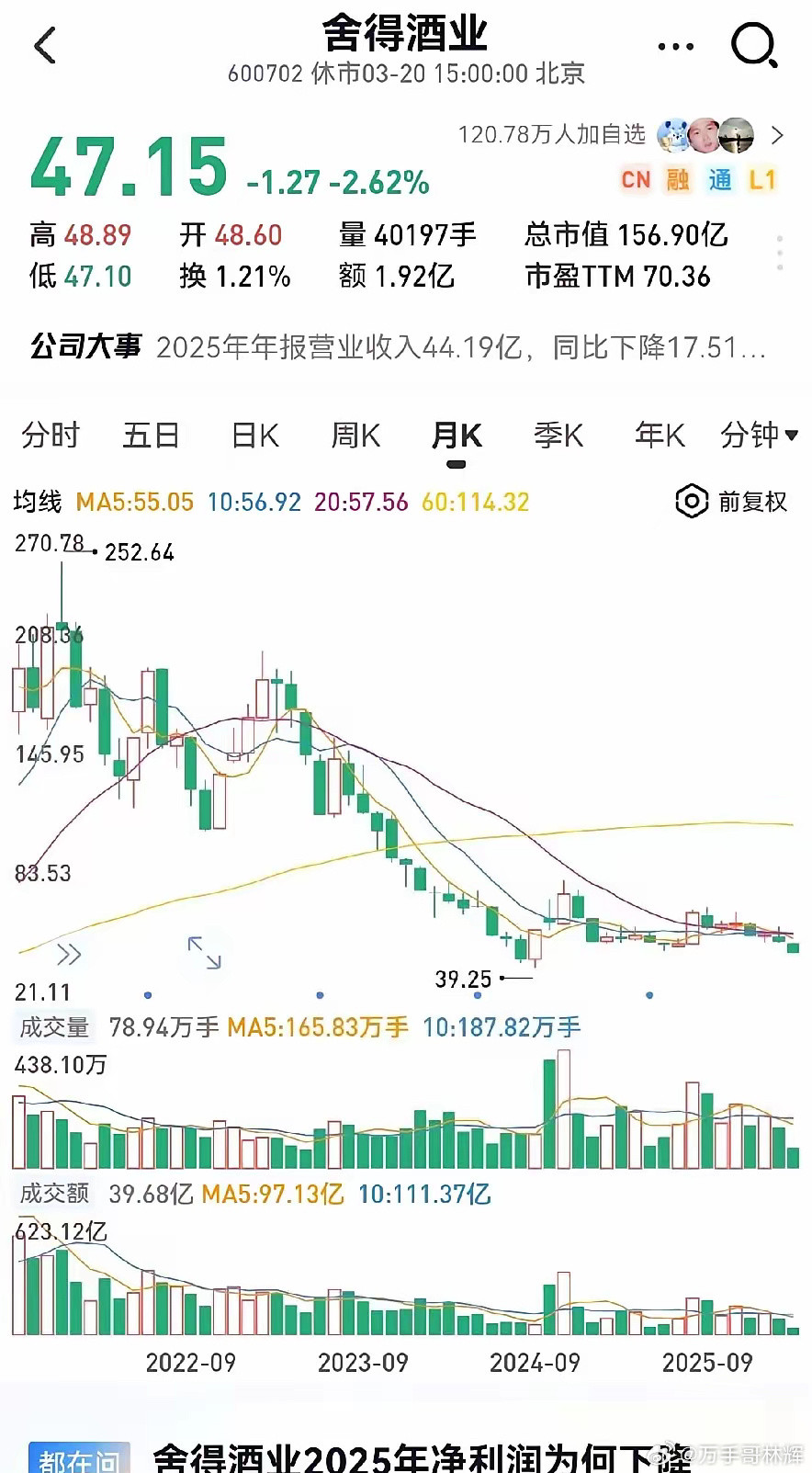
Task: Tap the CN market badge
Action: 635,181
